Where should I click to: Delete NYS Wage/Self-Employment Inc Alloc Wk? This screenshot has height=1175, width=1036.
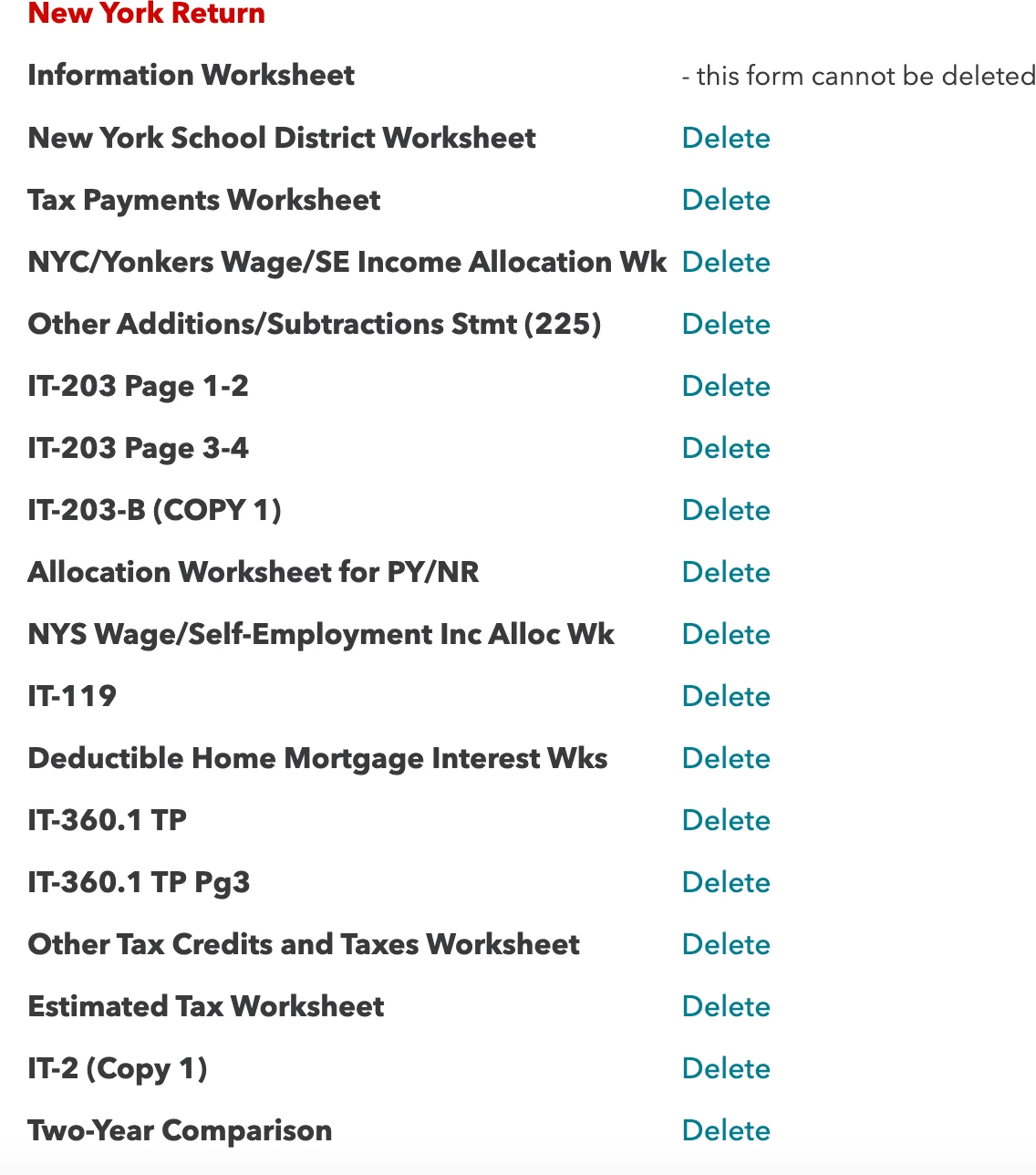click(726, 634)
